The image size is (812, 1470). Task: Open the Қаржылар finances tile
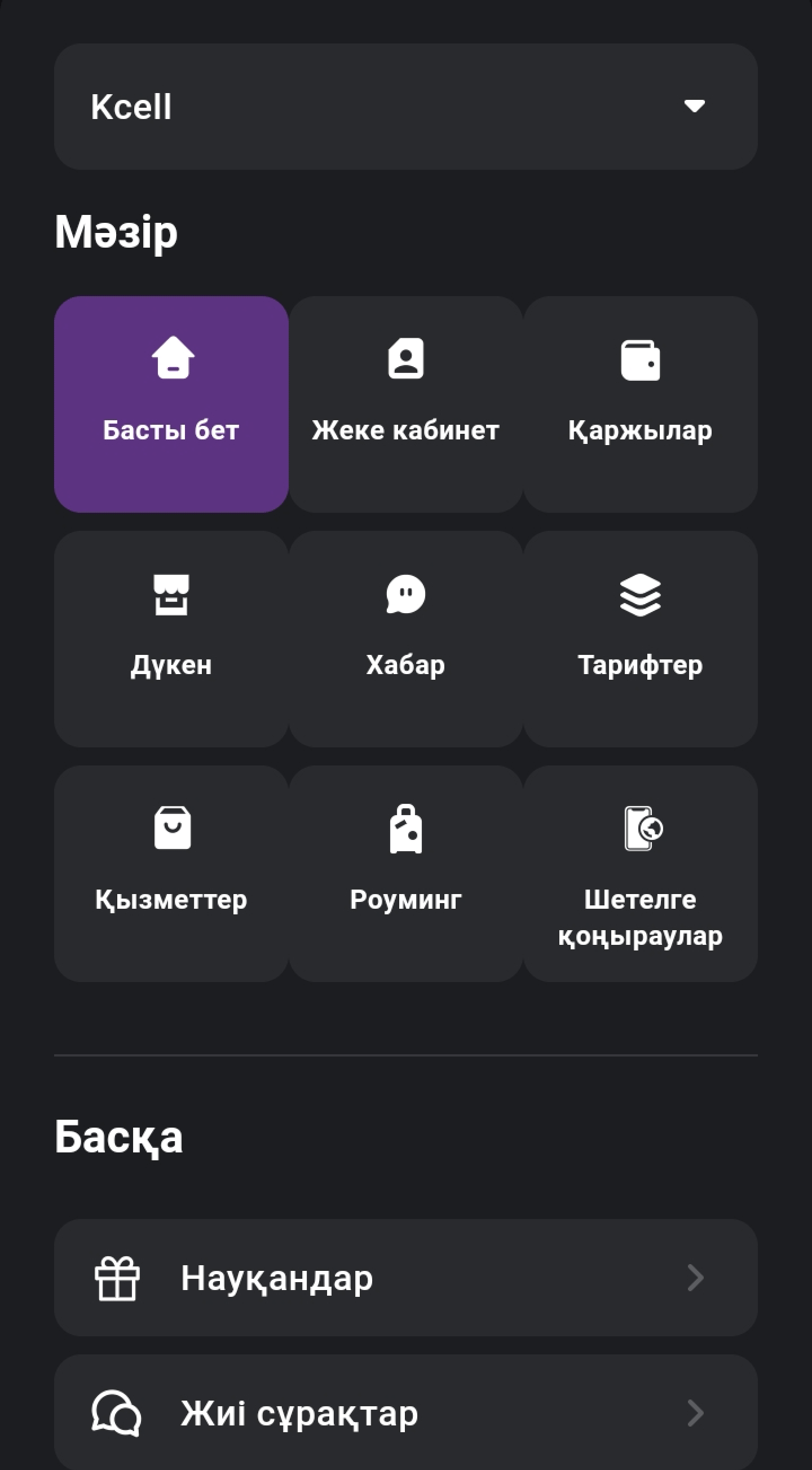click(x=640, y=404)
